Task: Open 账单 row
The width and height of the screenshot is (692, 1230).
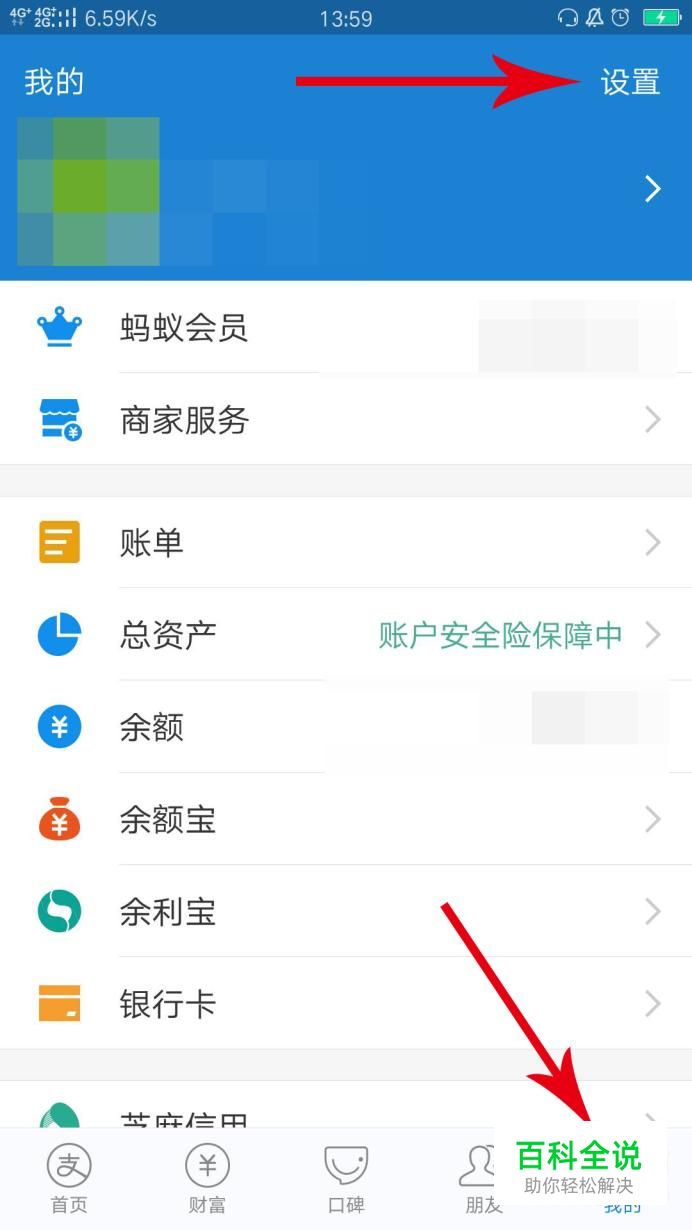Action: click(x=346, y=543)
